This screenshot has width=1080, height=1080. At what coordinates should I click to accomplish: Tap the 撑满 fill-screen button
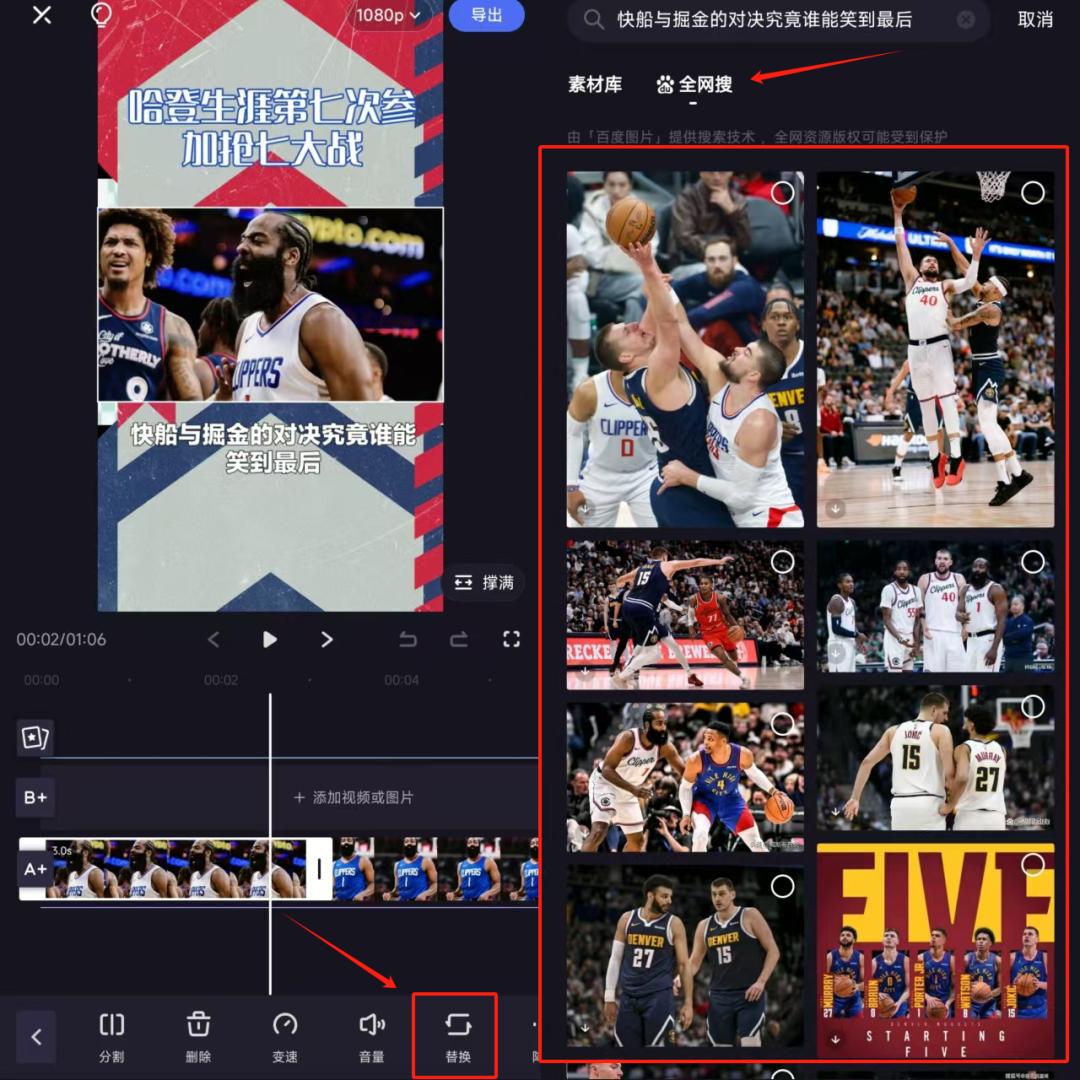click(484, 582)
